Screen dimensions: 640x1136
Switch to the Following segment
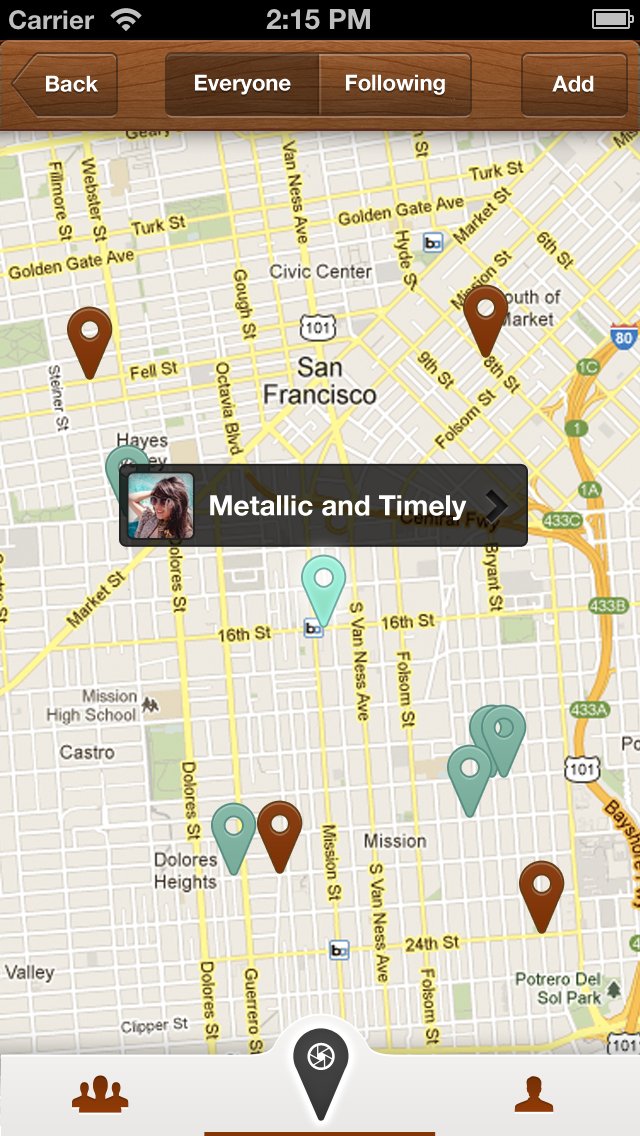(396, 84)
